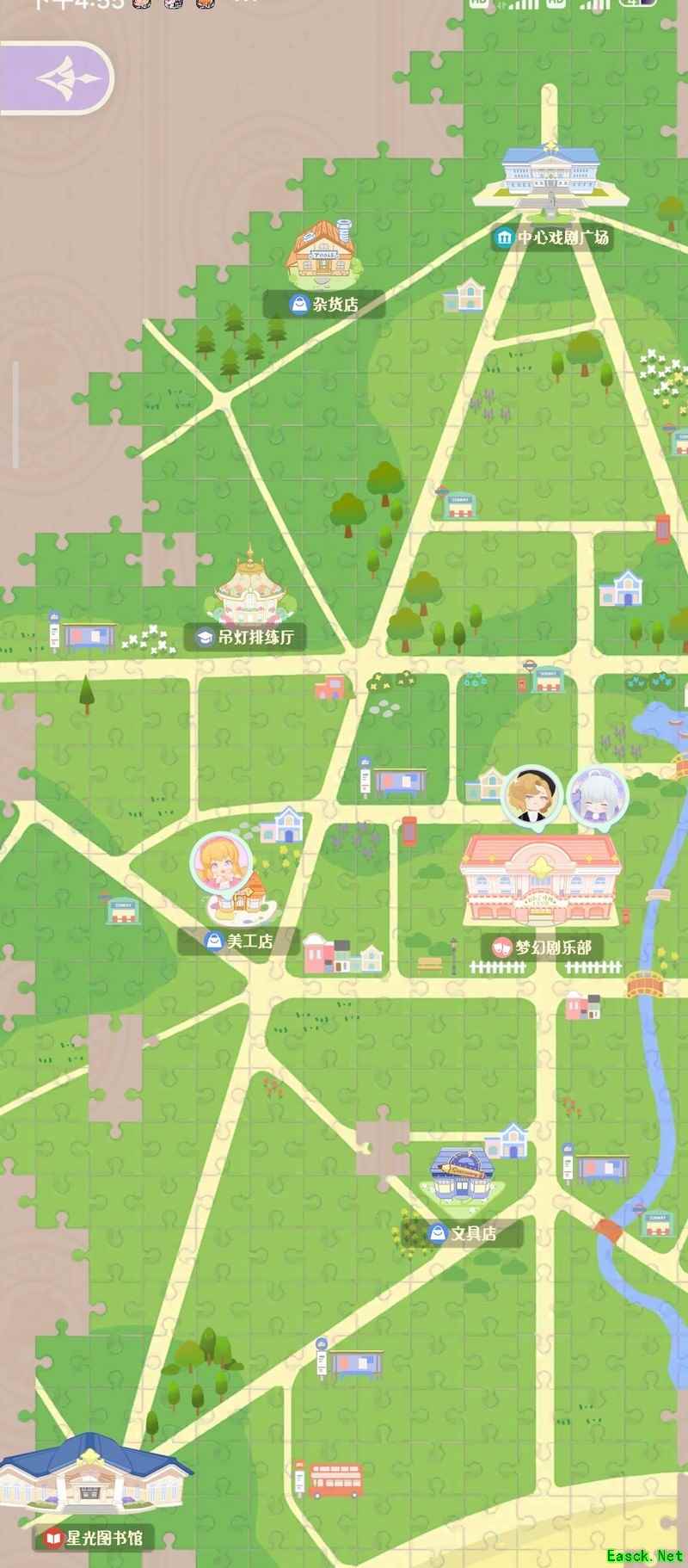Image resolution: width=688 pixels, height=1568 pixels.
Task: Select the avatar with the black hat
Action: 532,795
